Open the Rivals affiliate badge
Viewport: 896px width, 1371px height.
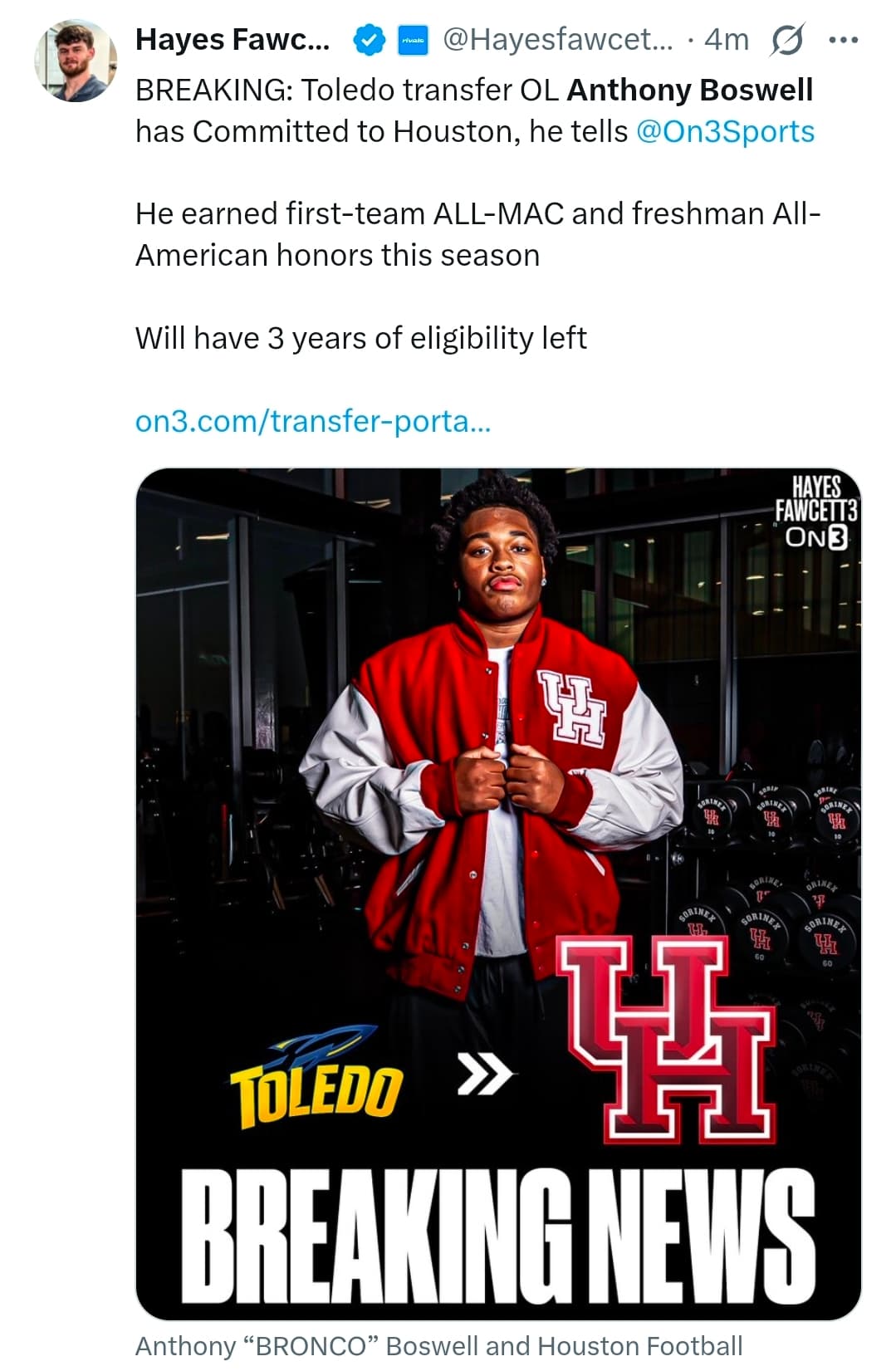413,40
